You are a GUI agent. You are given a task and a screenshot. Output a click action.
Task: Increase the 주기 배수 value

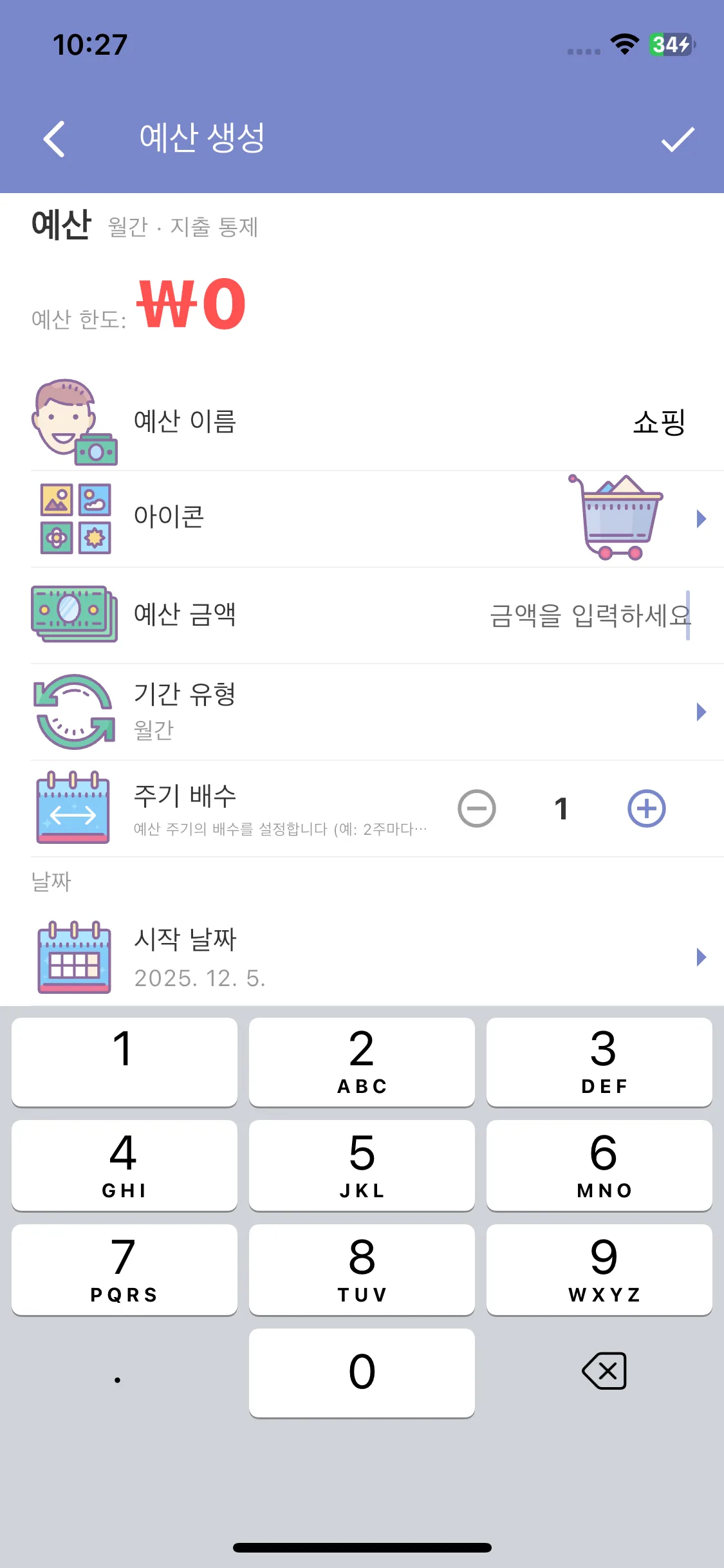646,808
